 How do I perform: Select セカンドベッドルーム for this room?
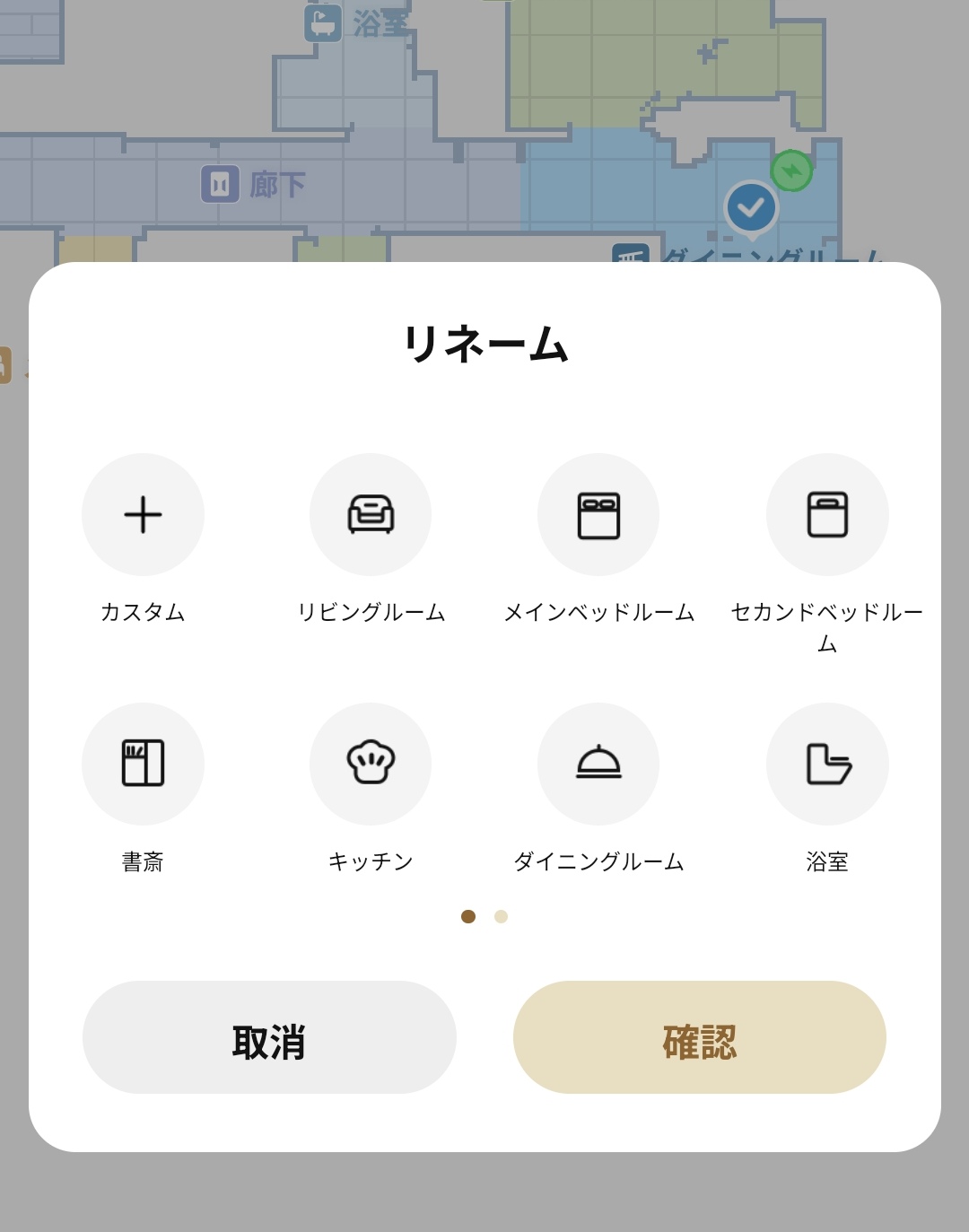click(827, 515)
